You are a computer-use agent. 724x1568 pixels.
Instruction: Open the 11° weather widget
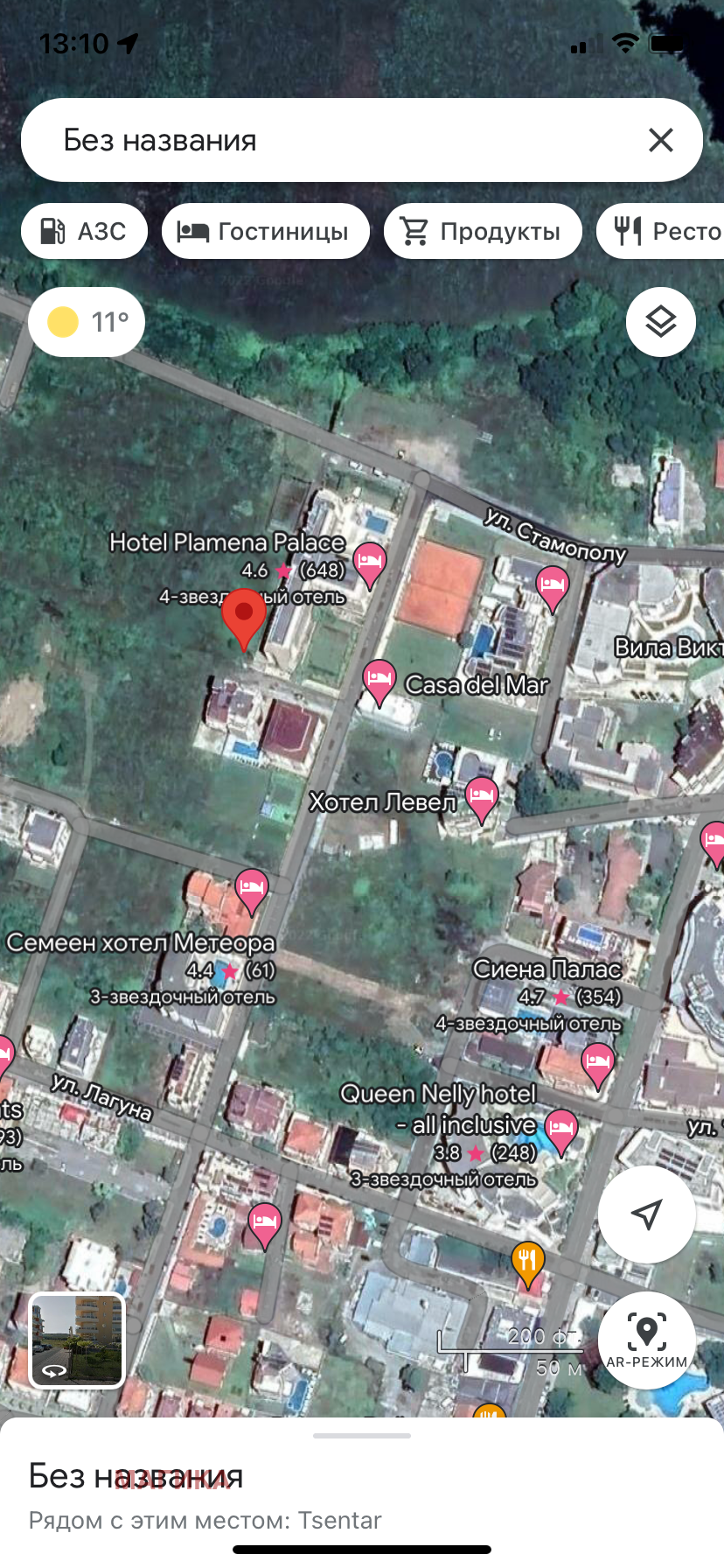pos(87,322)
